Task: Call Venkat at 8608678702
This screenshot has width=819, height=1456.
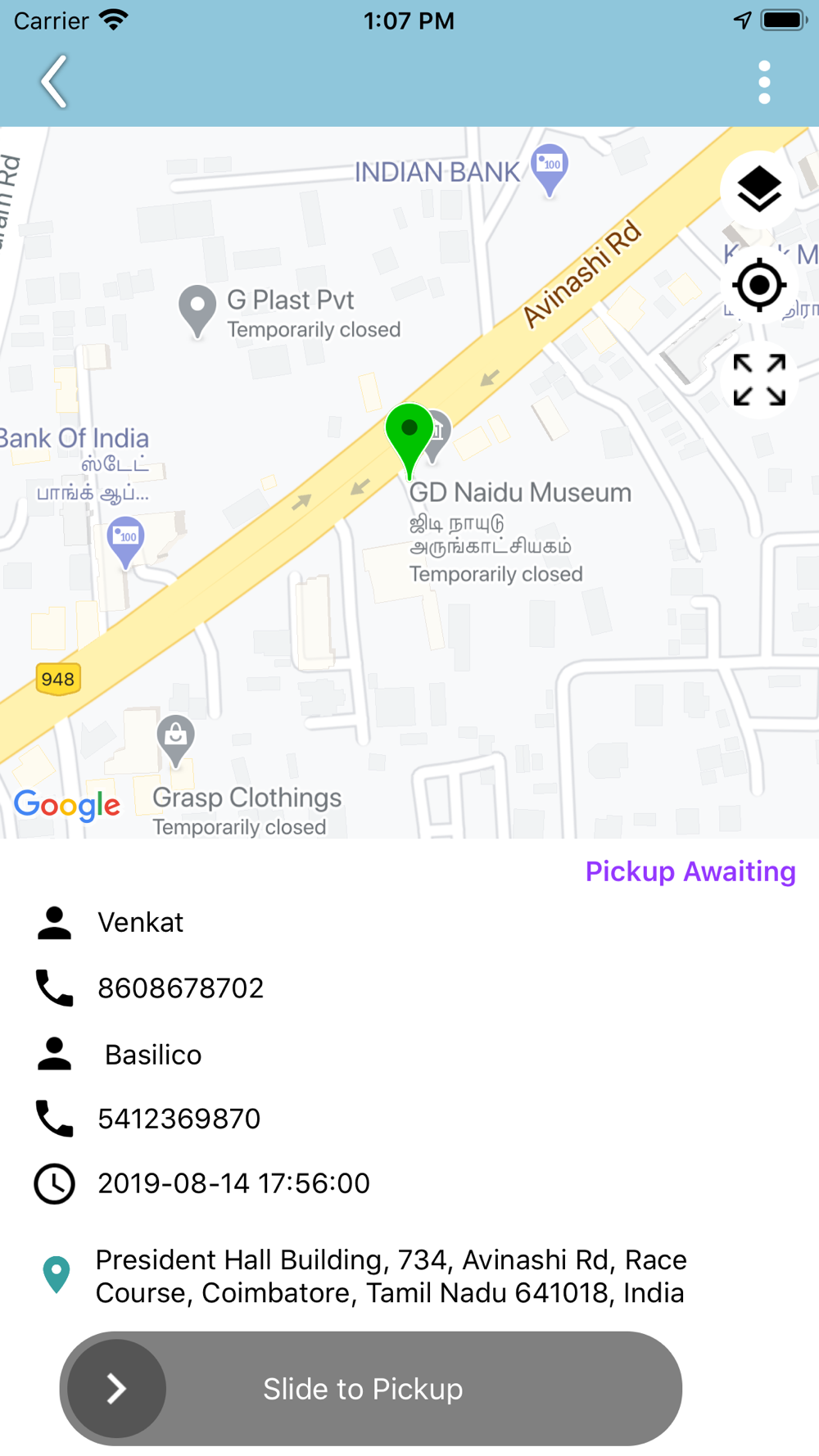Action: (x=180, y=988)
